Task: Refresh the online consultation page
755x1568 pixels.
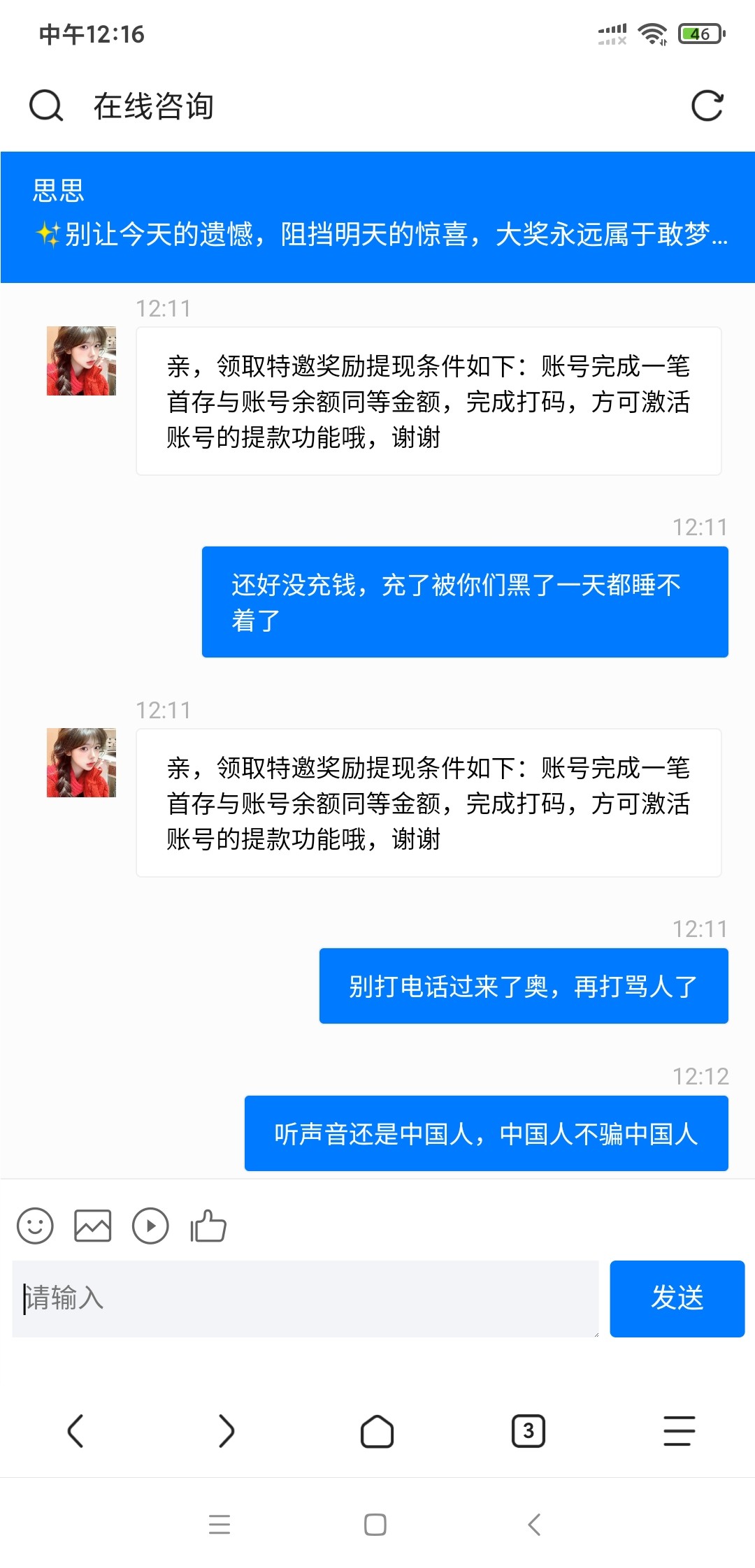Action: click(x=707, y=106)
